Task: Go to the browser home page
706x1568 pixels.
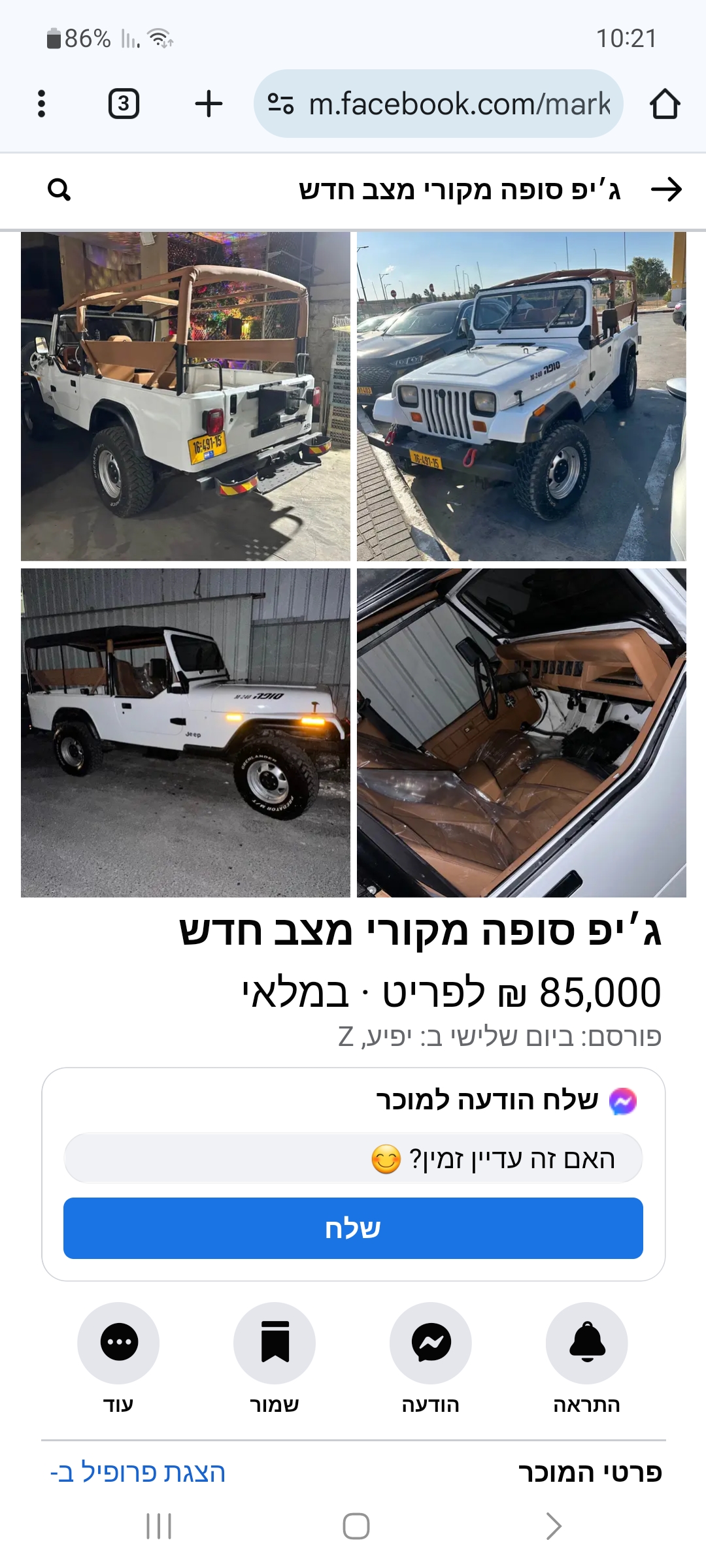Action: 665,104
